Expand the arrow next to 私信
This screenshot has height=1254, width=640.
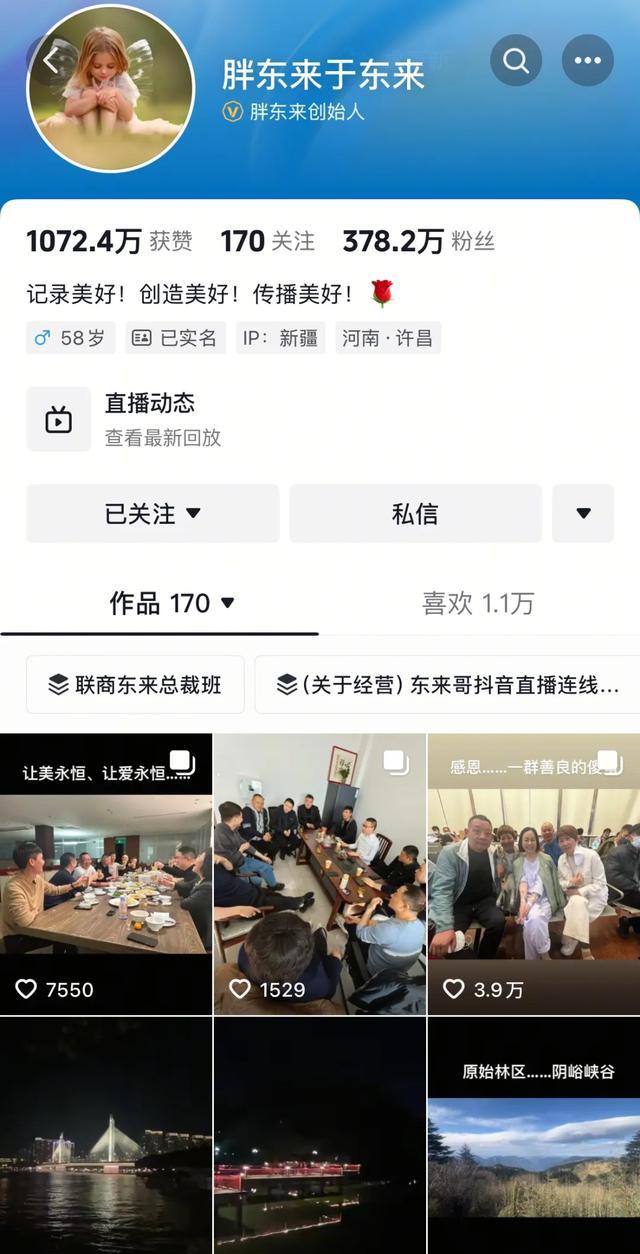(x=583, y=513)
